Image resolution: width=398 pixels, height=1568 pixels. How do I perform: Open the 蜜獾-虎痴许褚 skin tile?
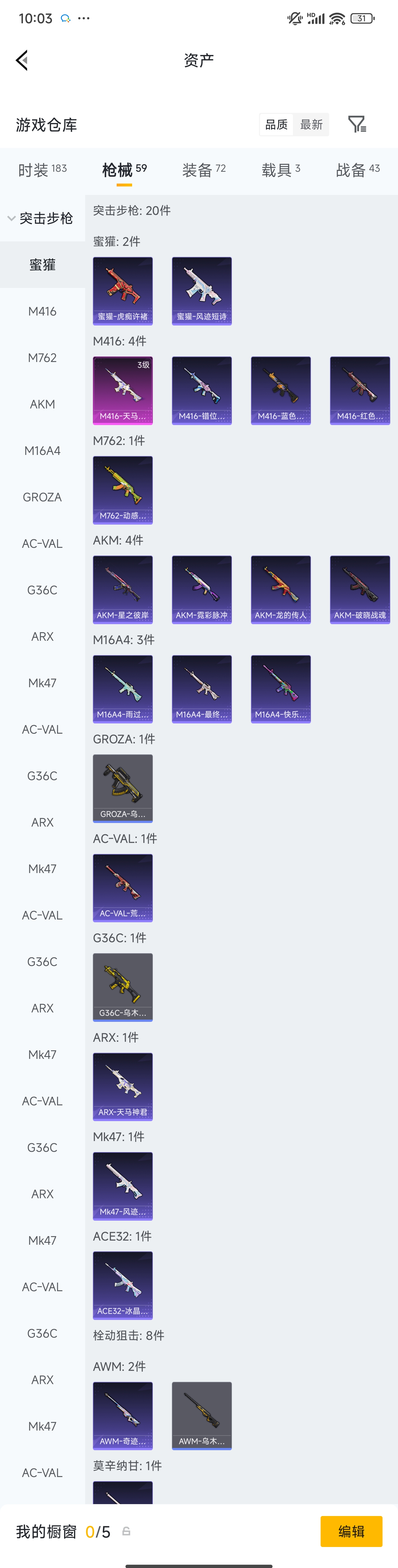tap(123, 290)
